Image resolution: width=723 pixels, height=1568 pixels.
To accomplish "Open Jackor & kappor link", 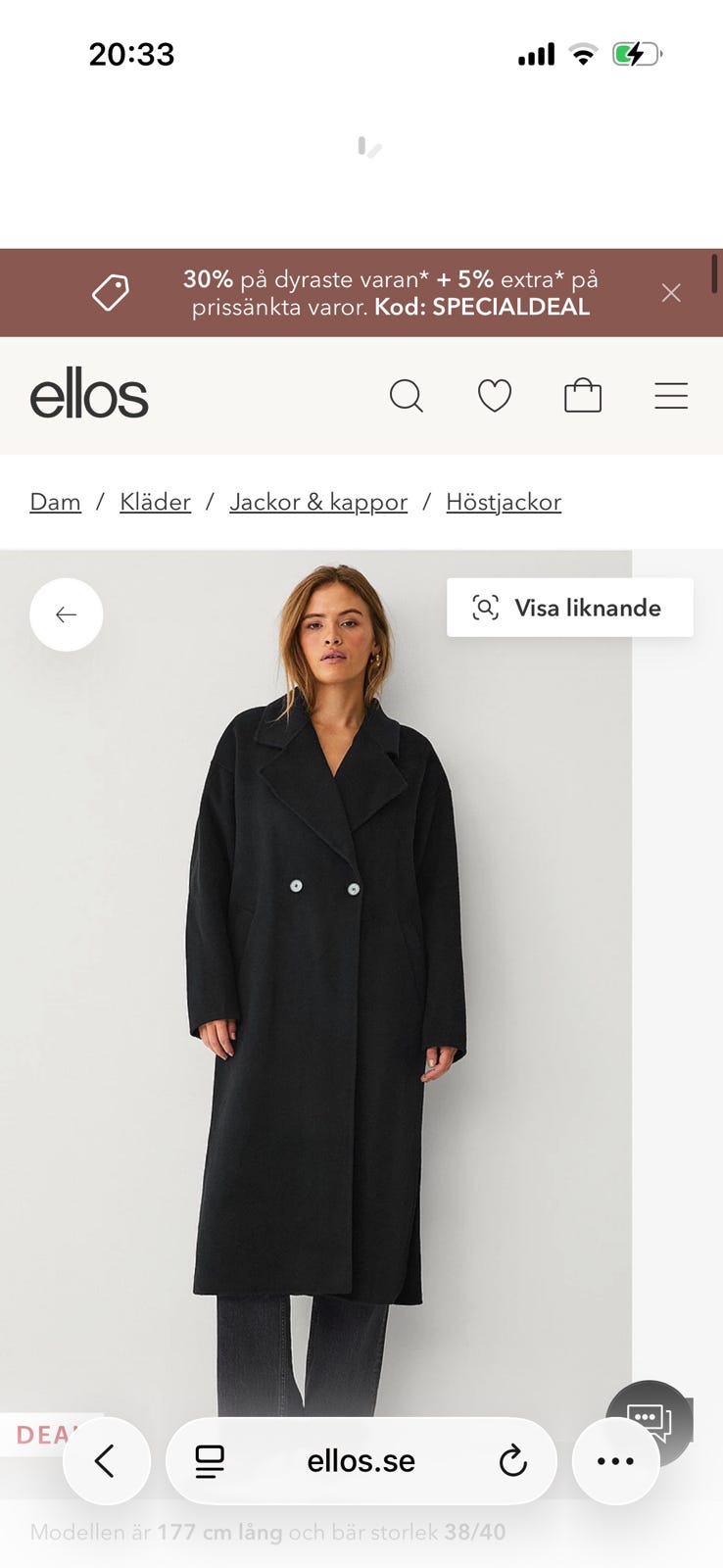I will tap(317, 501).
